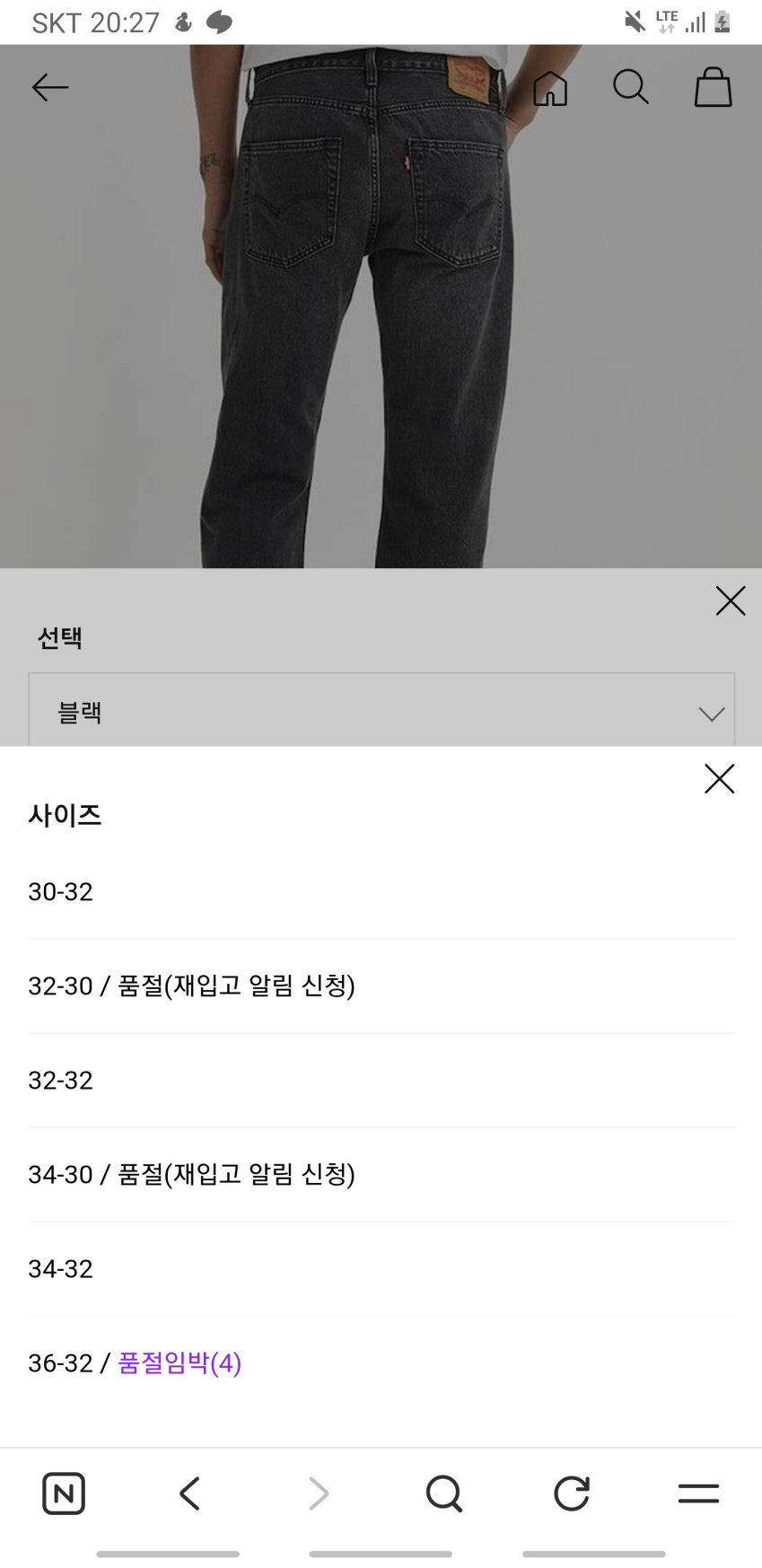Screen dimensions: 762x1568
Task: Reload the current page
Action: [571, 1494]
